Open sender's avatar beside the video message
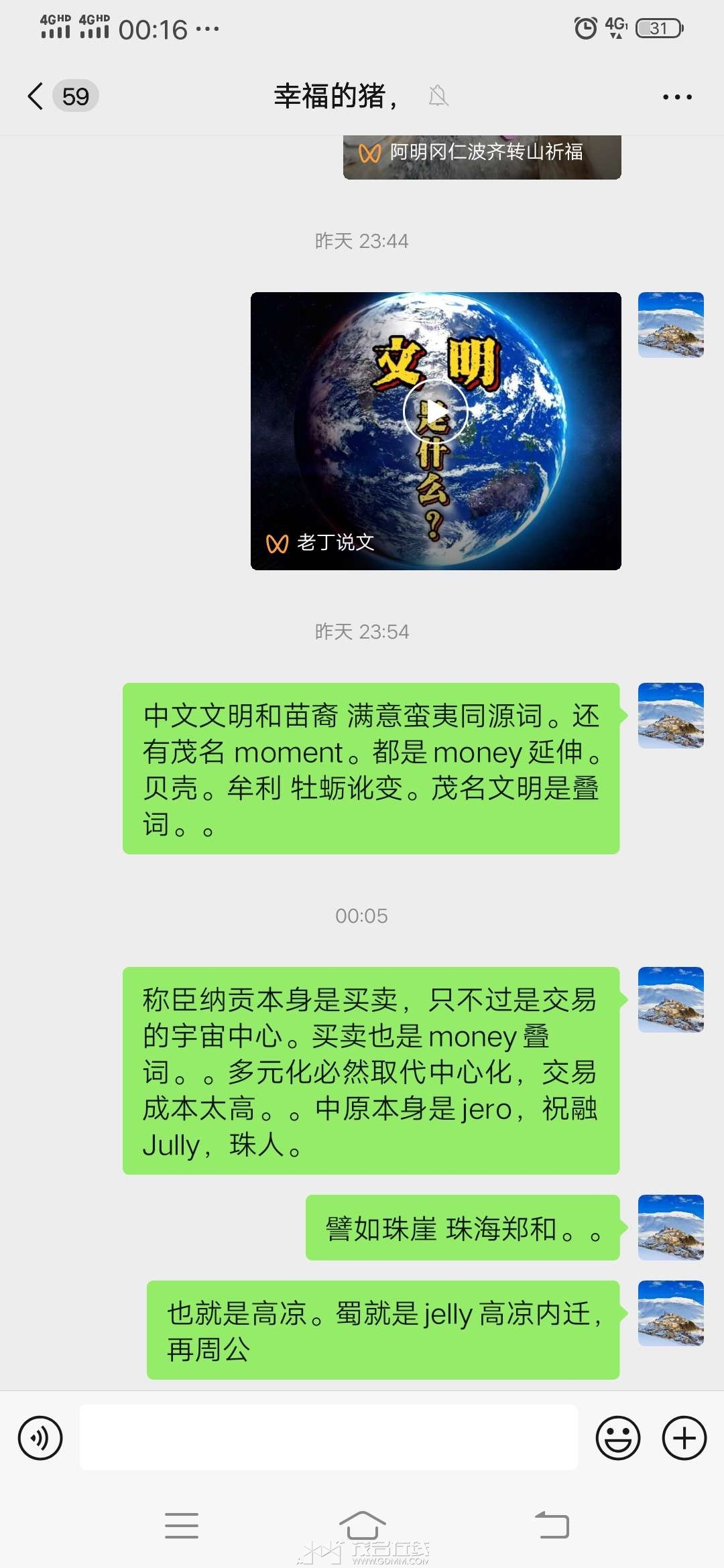 coord(670,325)
